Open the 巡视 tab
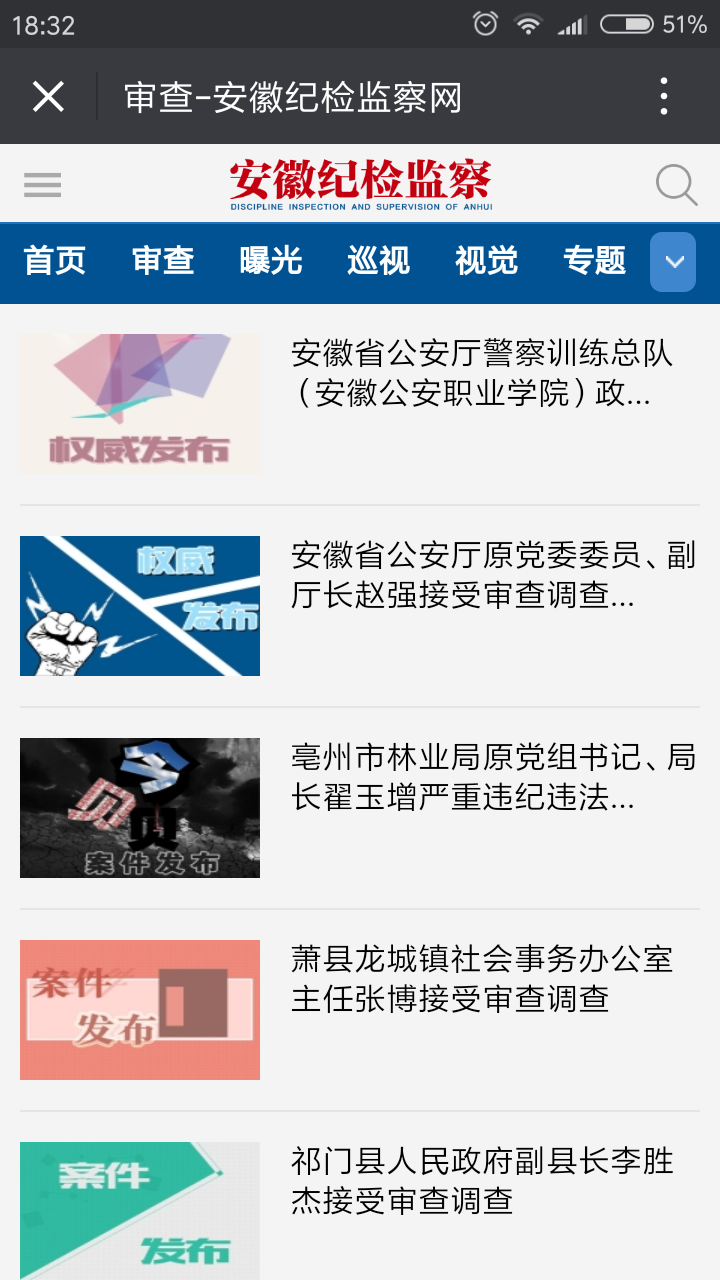The height and width of the screenshot is (1280, 720). pyautogui.click(x=379, y=261)
